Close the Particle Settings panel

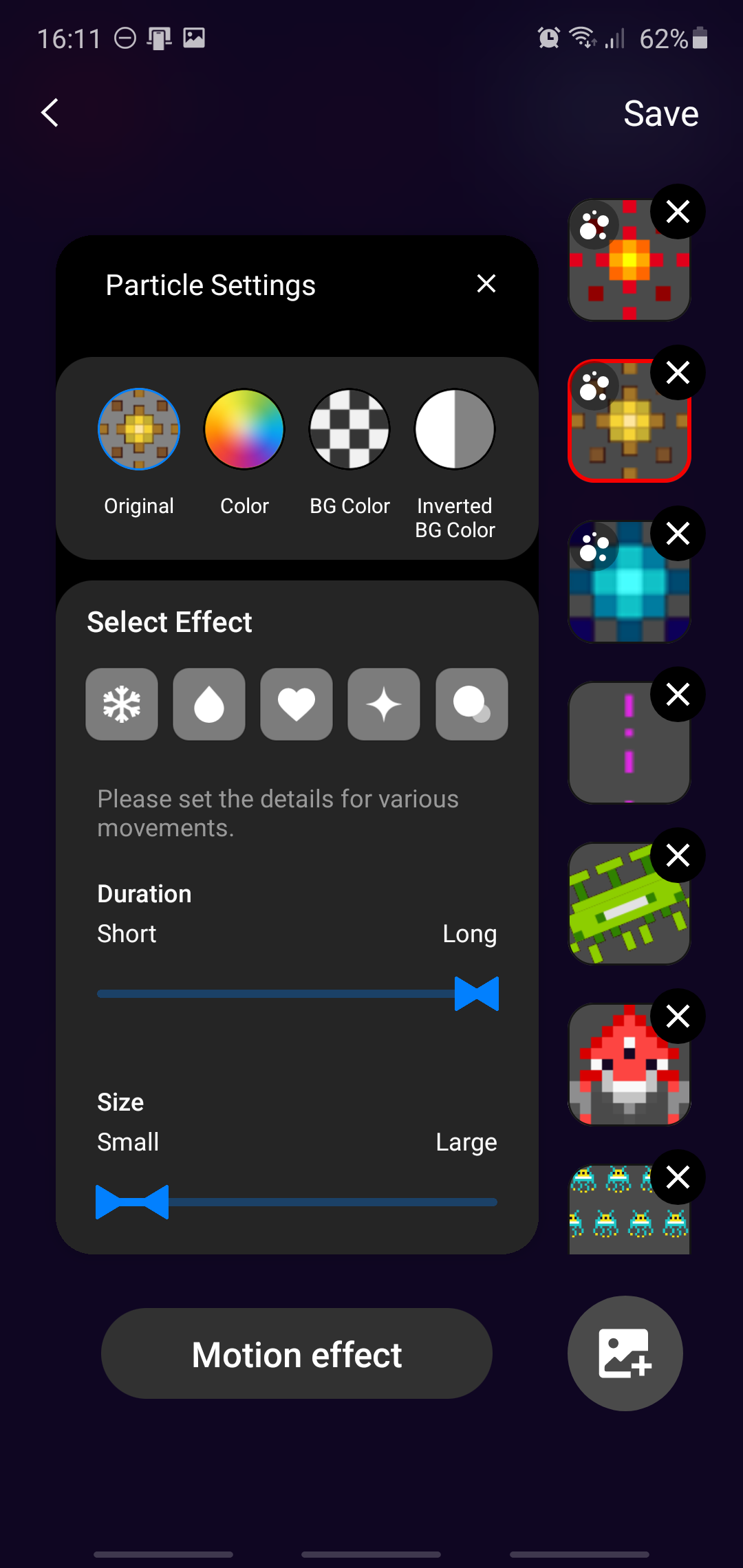tap(486, 283)
